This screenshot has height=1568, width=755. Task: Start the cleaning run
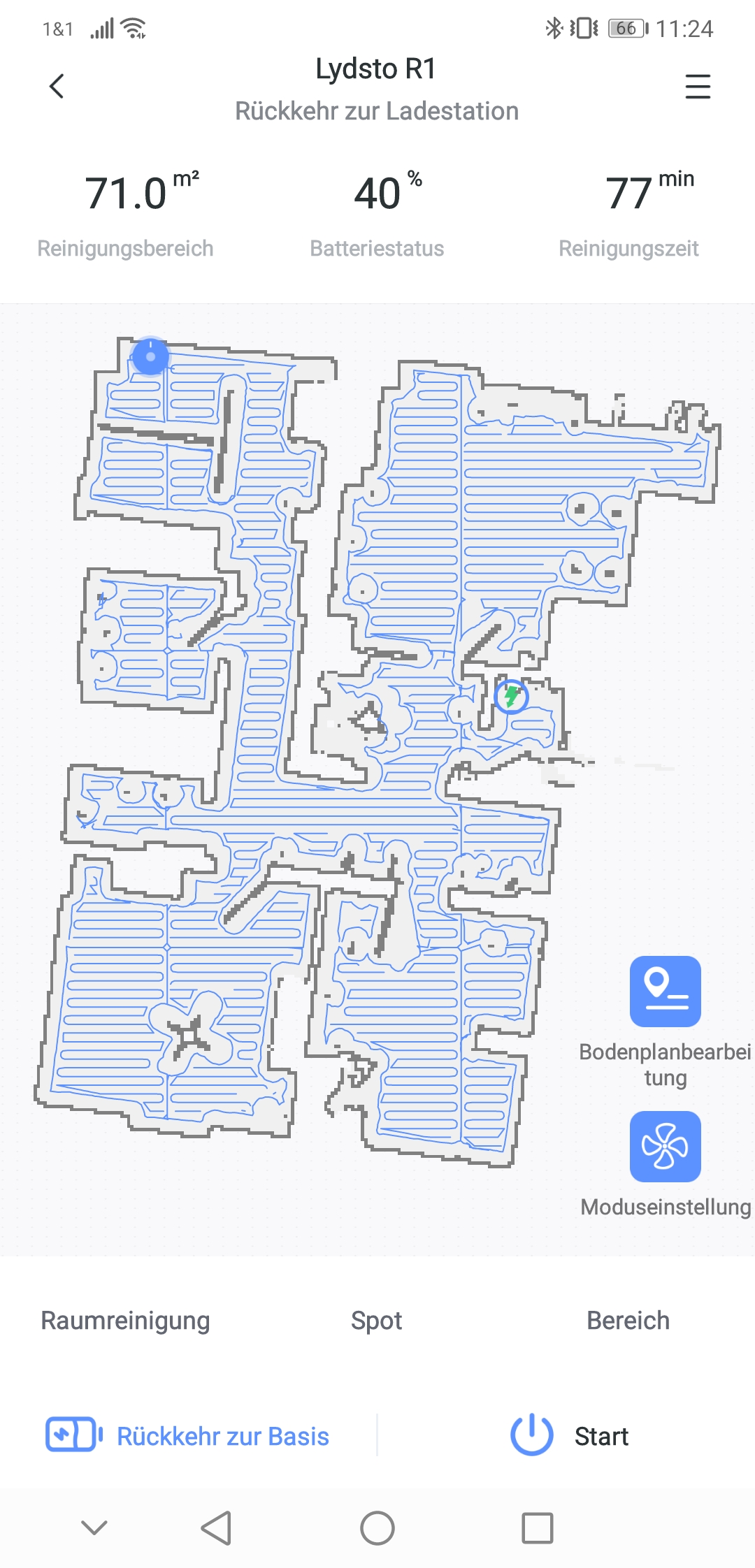tap(570, 1436)
